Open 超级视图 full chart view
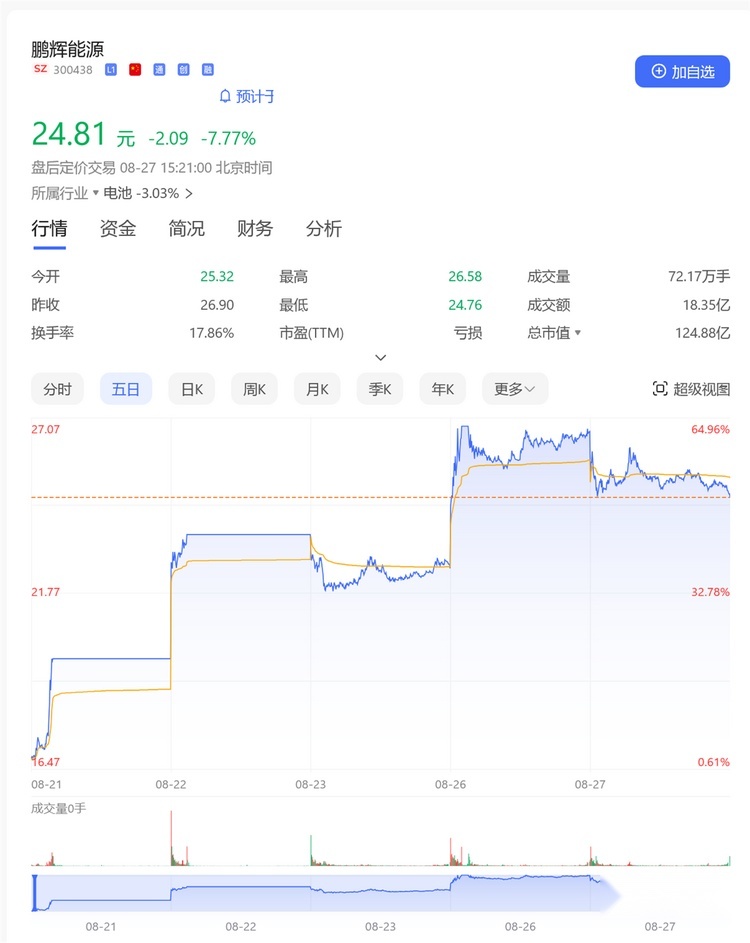 coord(691,389)
